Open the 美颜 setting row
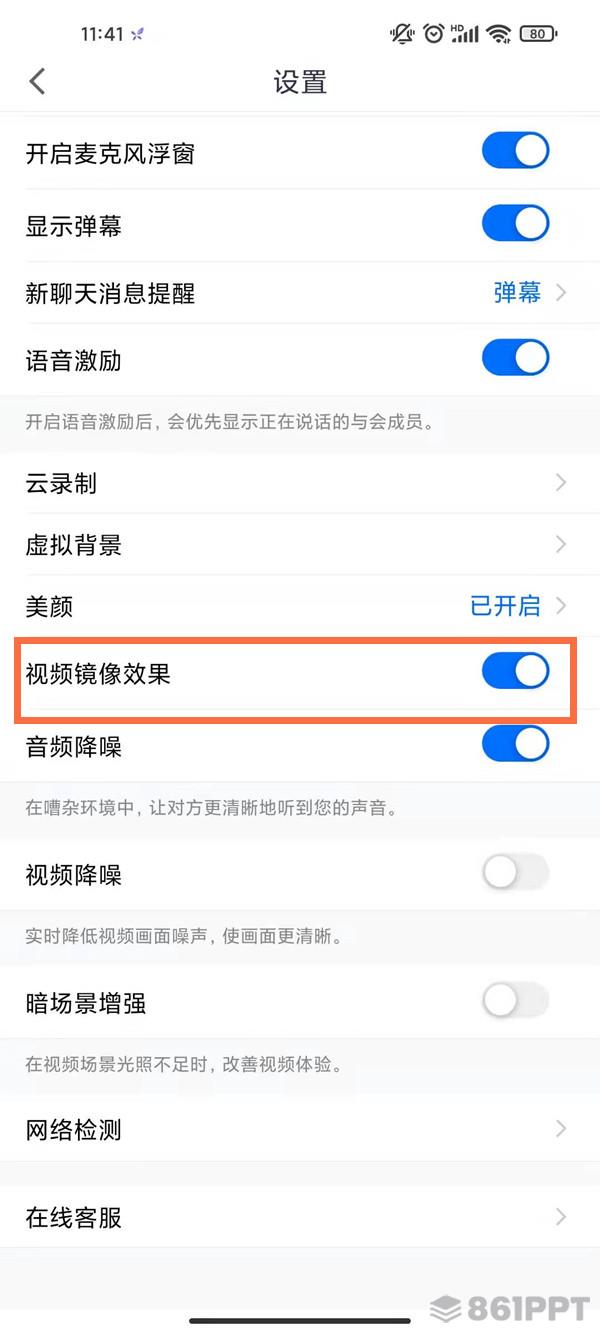The height and width of the screenshot is (1333, 600). (x=300, y=606)
